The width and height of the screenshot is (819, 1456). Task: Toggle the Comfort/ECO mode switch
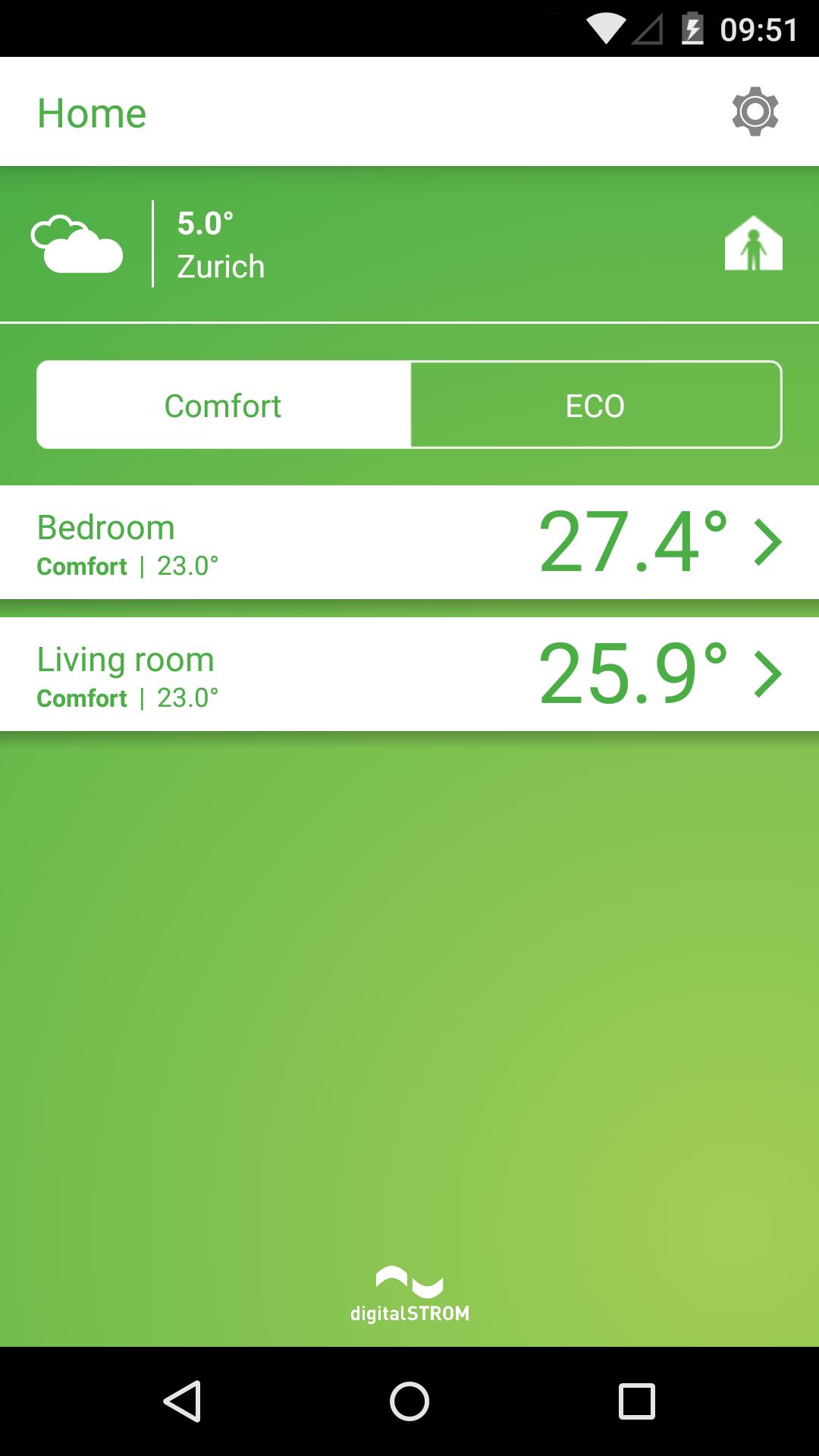(x=409, y=405)
